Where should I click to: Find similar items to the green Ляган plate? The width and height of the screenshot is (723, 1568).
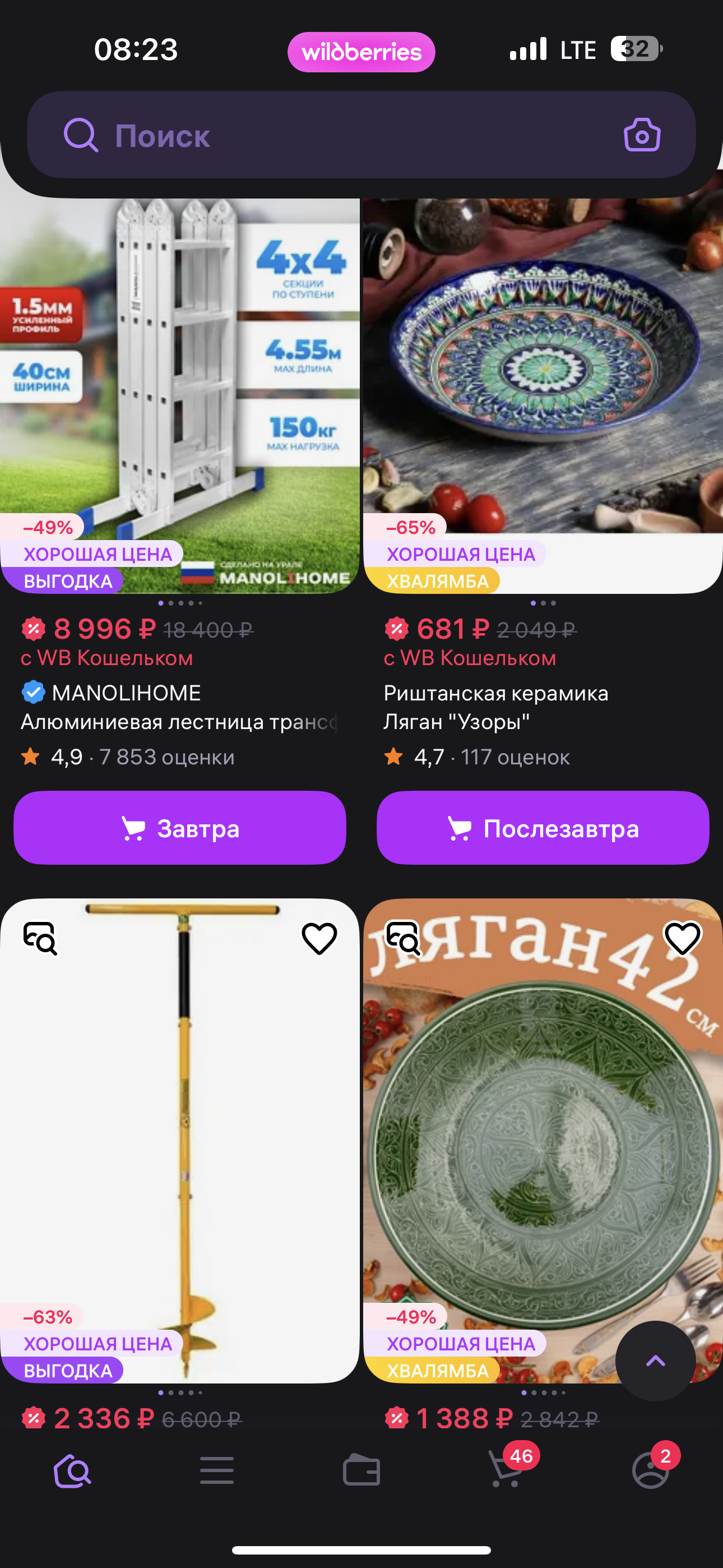tap(403, 938)
